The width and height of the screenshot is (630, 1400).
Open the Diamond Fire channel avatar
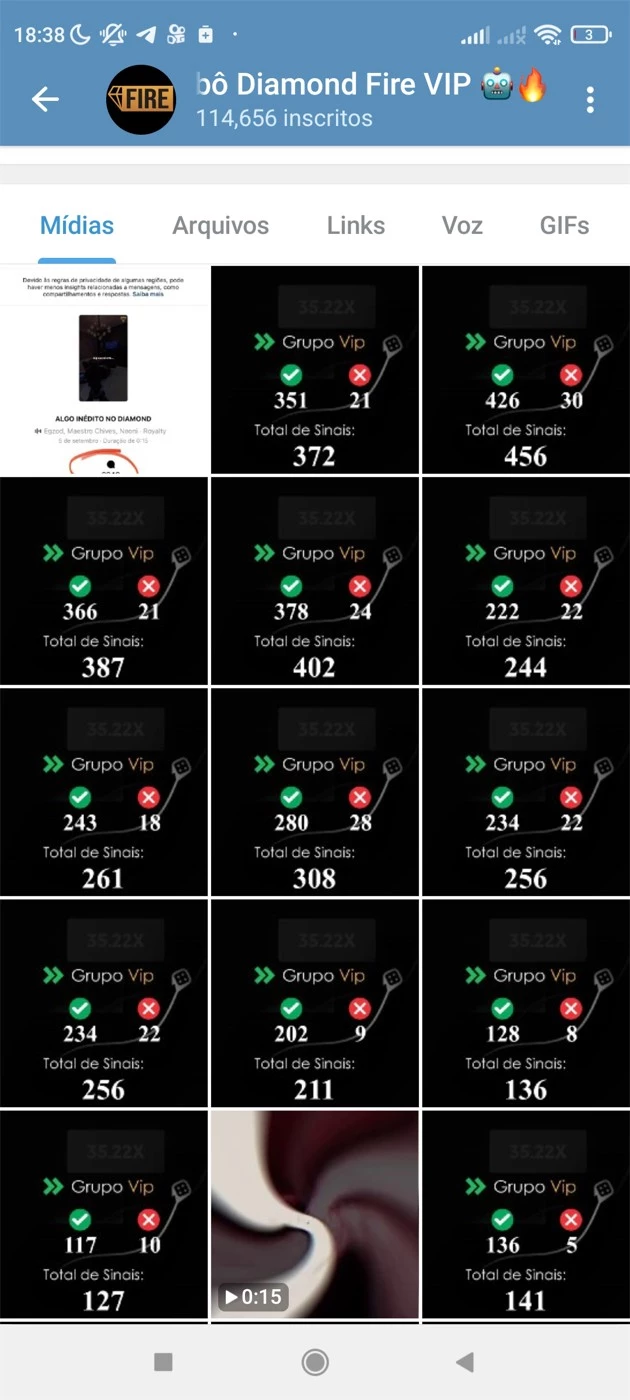pyautogui.click(x=141, y=99)
